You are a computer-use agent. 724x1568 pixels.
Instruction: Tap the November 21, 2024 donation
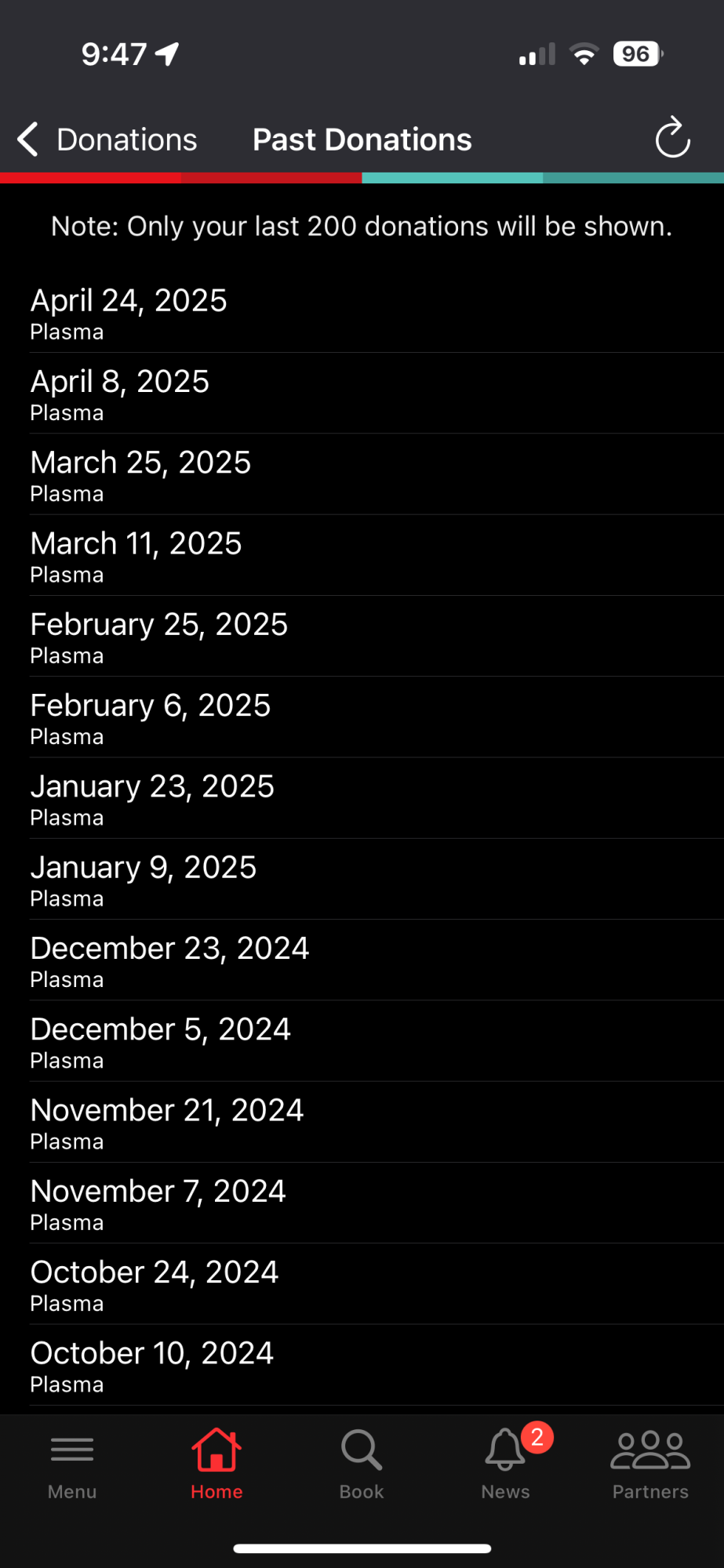(362, 1123)
